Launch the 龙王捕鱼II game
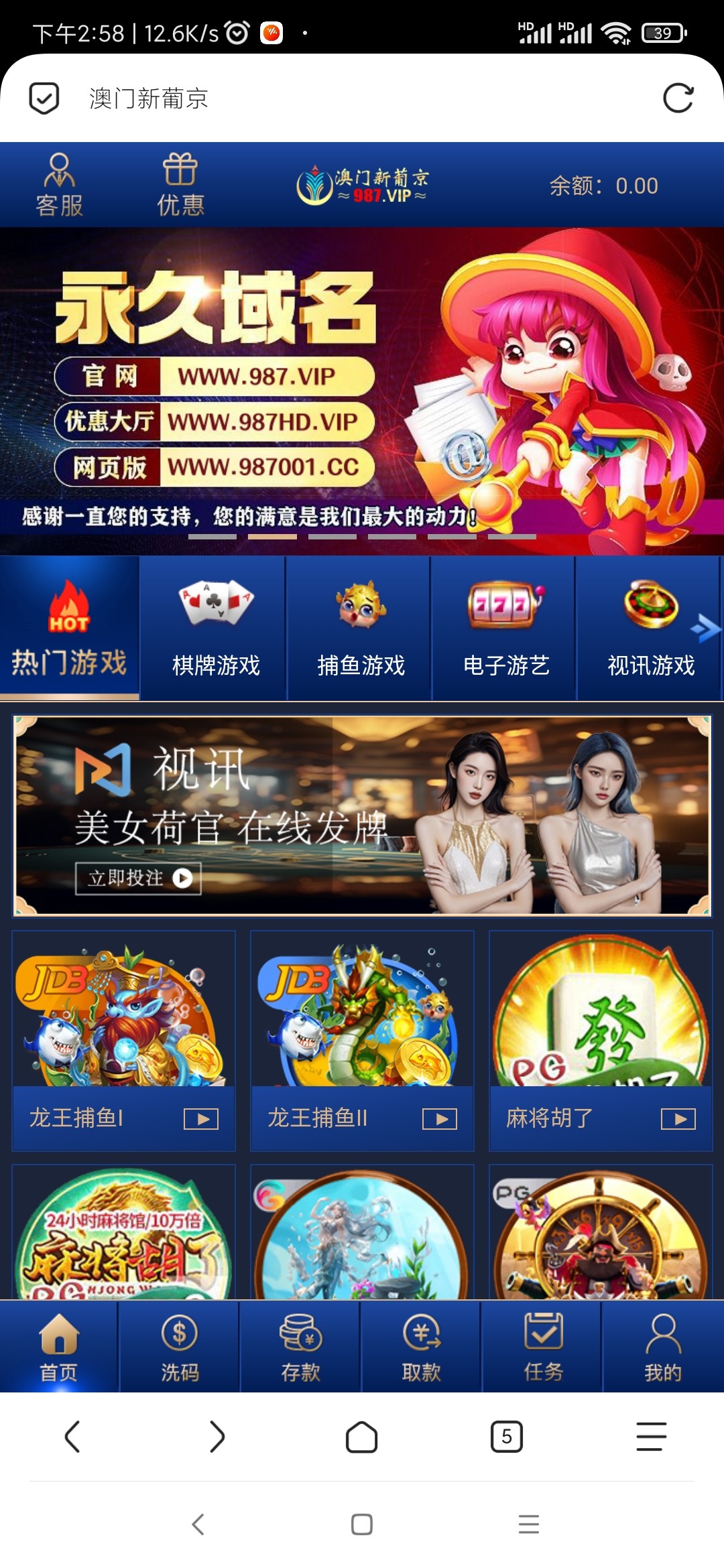Image resolution: width=724 pixels, height=1568 pixels. coord(362,1040)
